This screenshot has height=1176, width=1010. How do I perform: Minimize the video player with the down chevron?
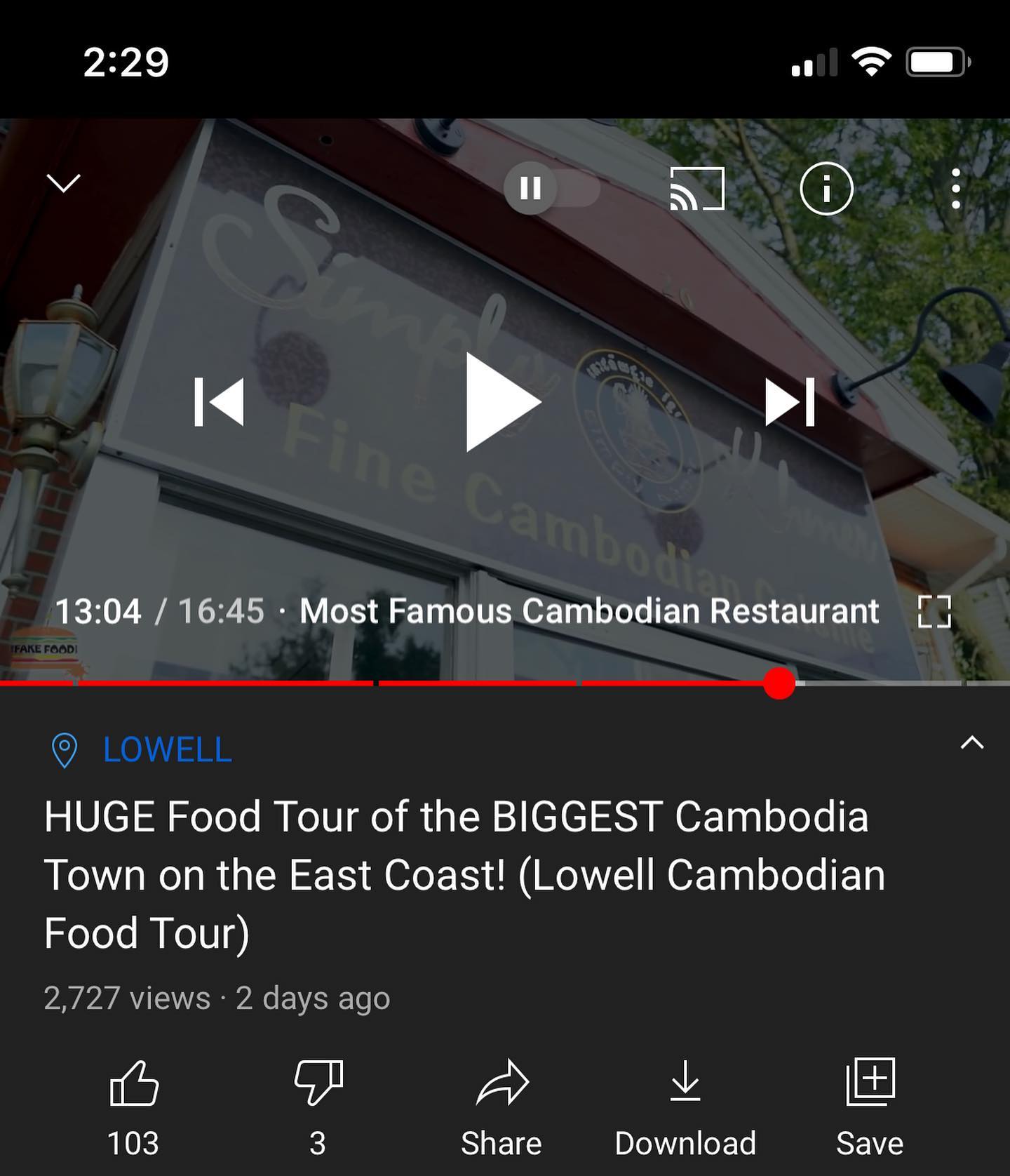click(63, 184)
